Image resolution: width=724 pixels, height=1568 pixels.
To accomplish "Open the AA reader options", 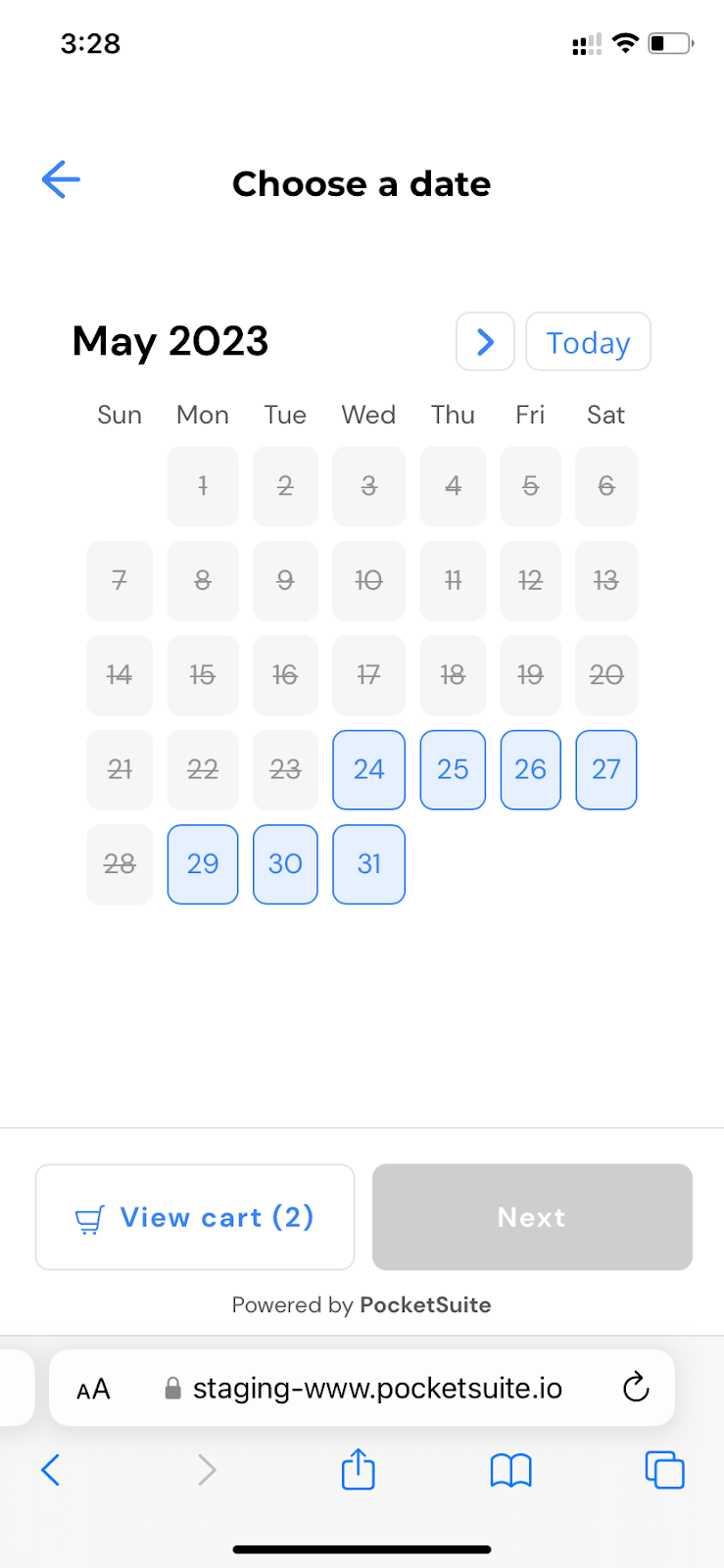I will coord(94,1389).
